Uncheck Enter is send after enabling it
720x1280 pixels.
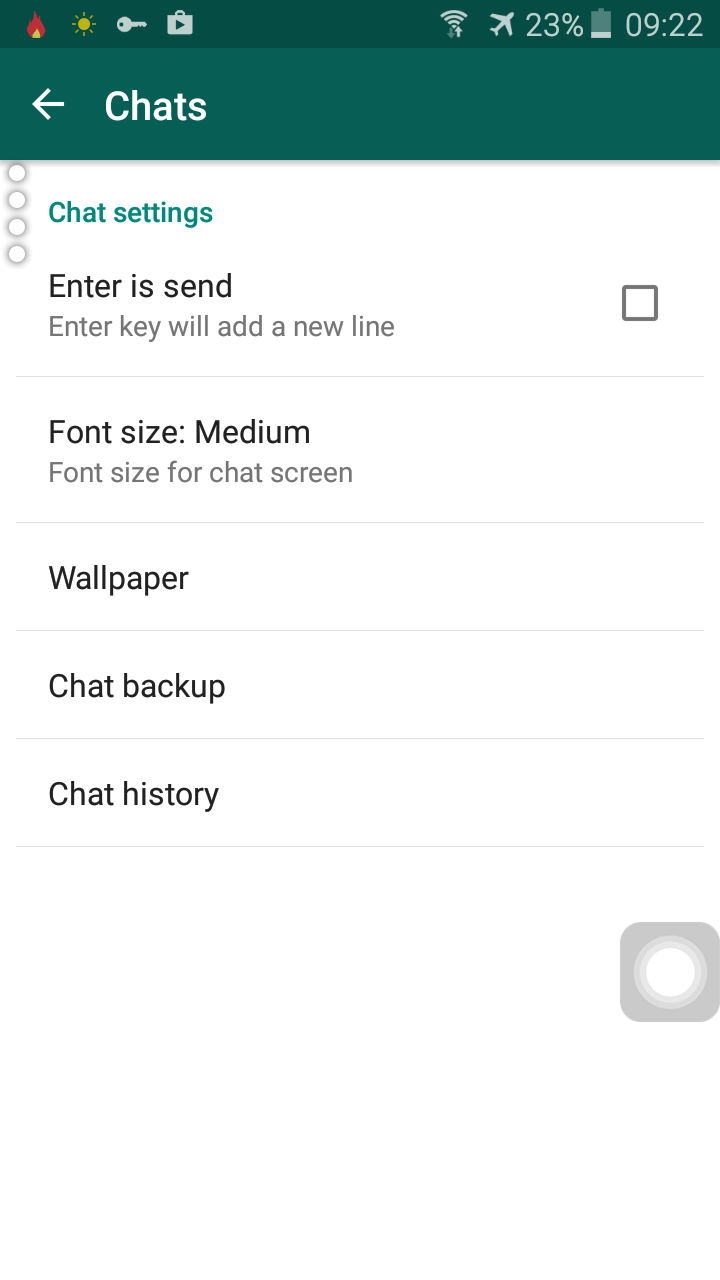tap(639, 302)
